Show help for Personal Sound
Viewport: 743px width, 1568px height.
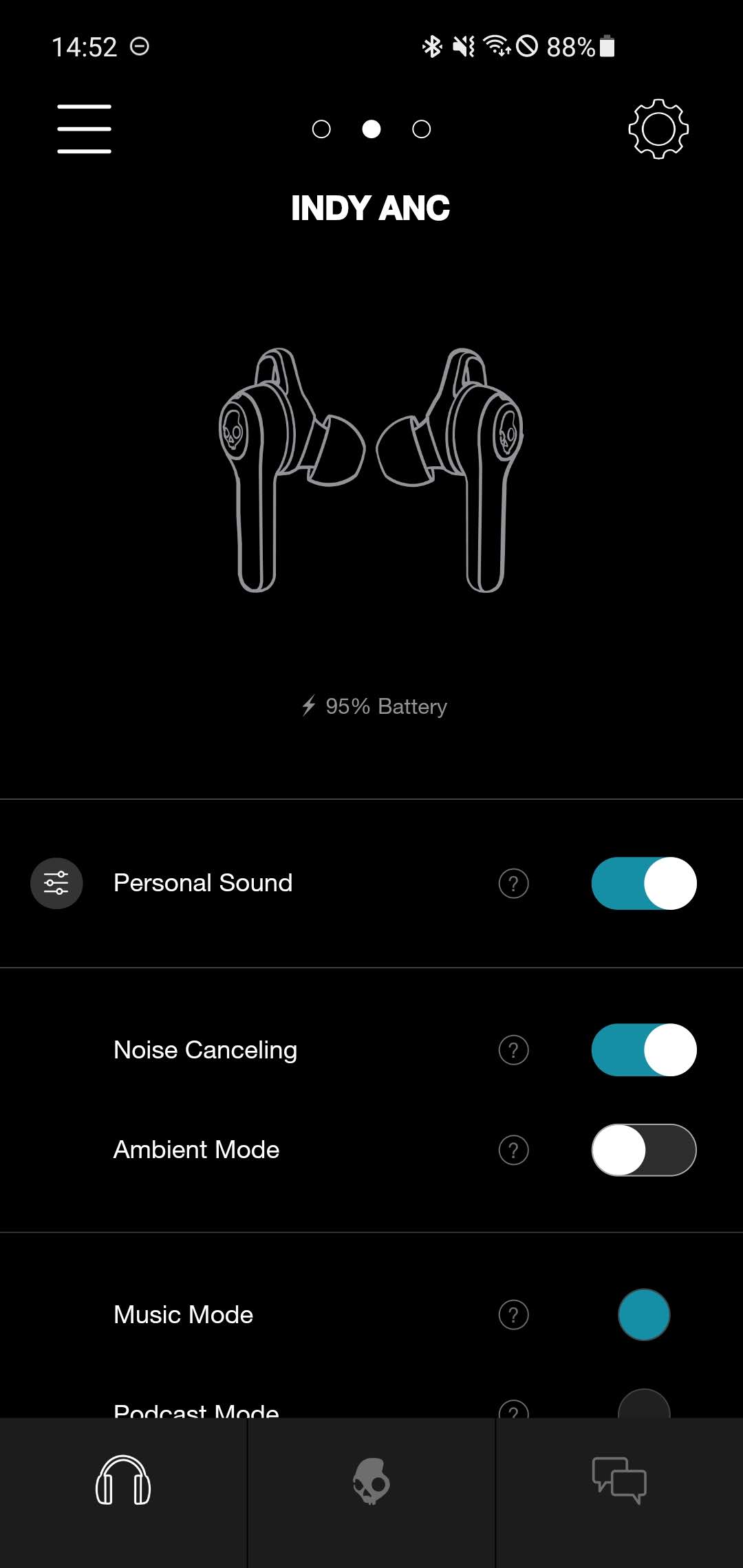(x=513, y=884)
